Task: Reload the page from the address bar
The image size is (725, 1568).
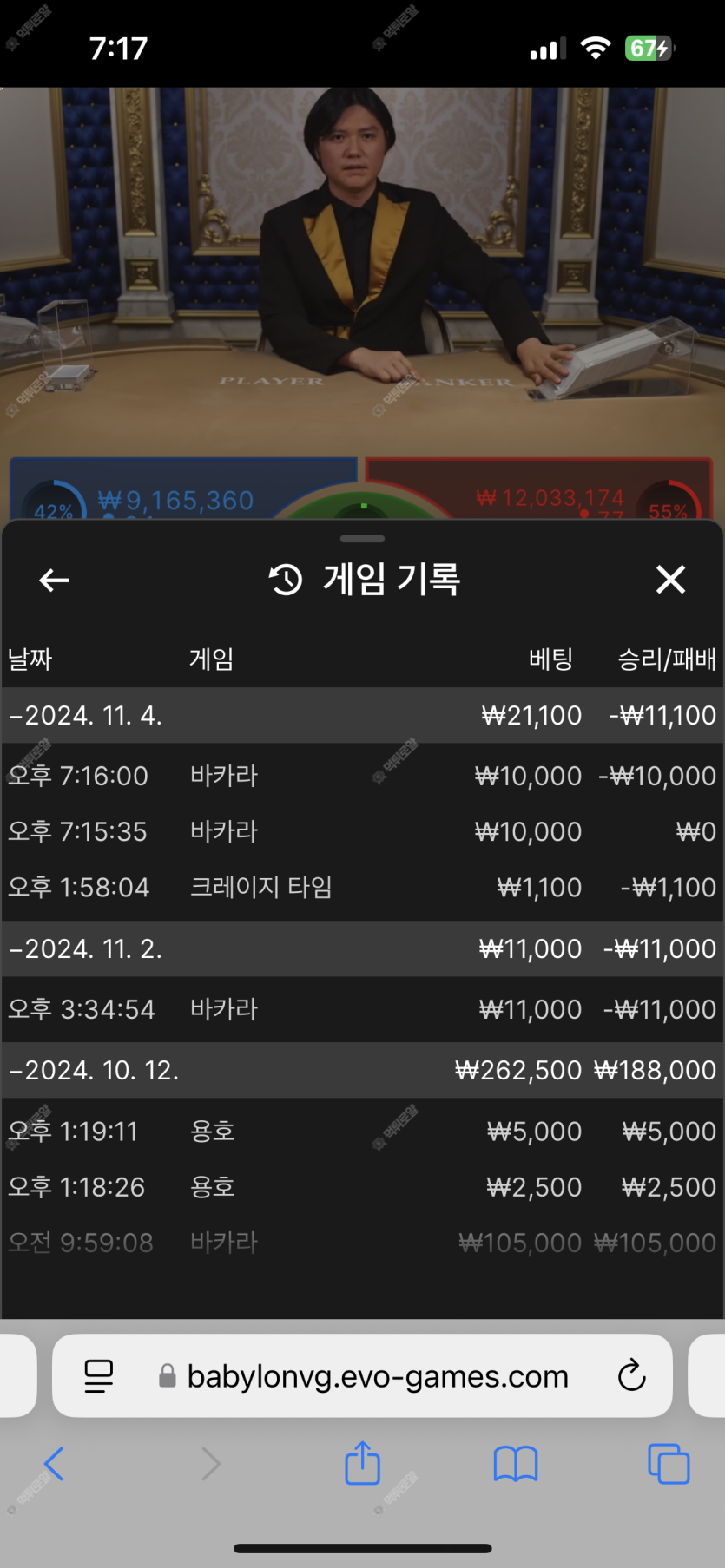Action: coord(631,1376)
